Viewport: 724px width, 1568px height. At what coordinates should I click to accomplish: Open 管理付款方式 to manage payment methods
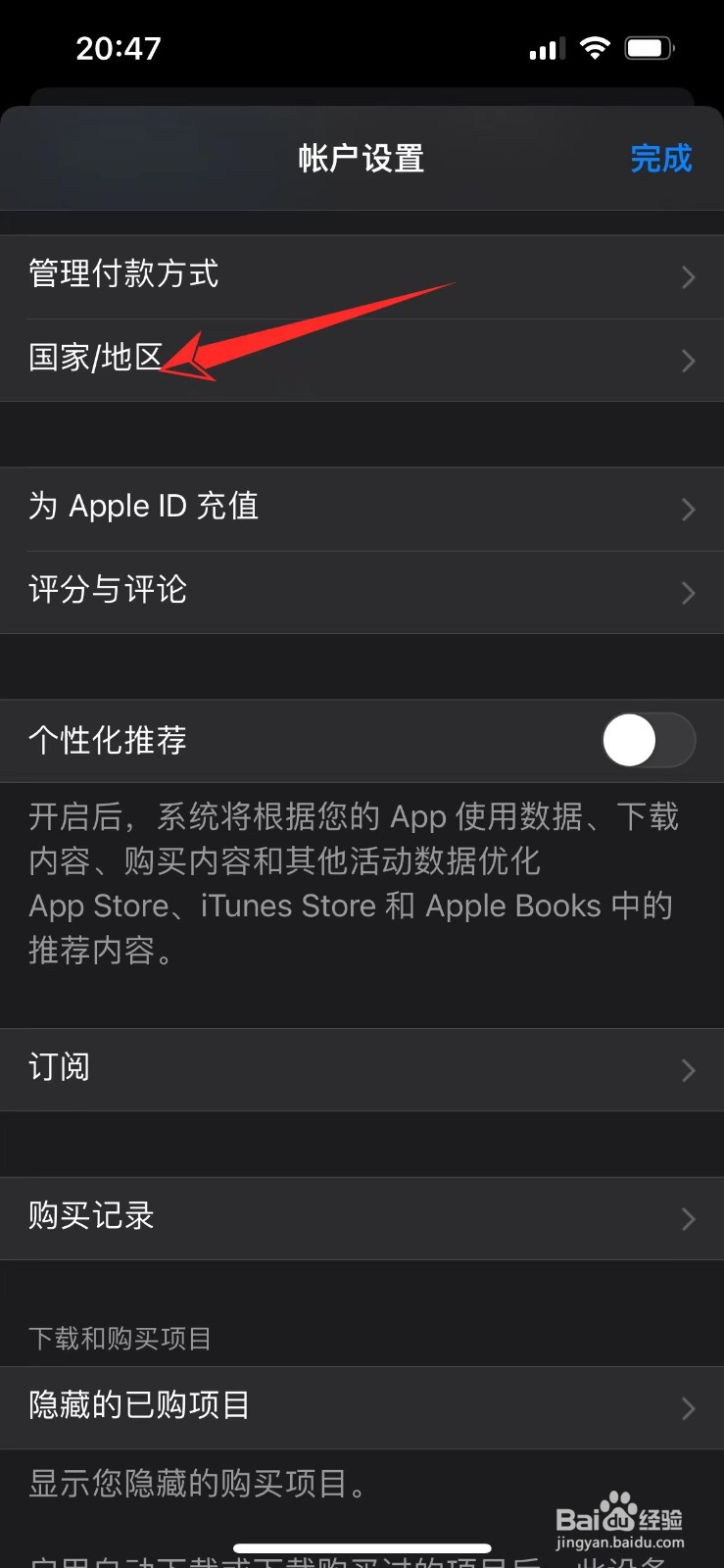[x=122, y=275]
